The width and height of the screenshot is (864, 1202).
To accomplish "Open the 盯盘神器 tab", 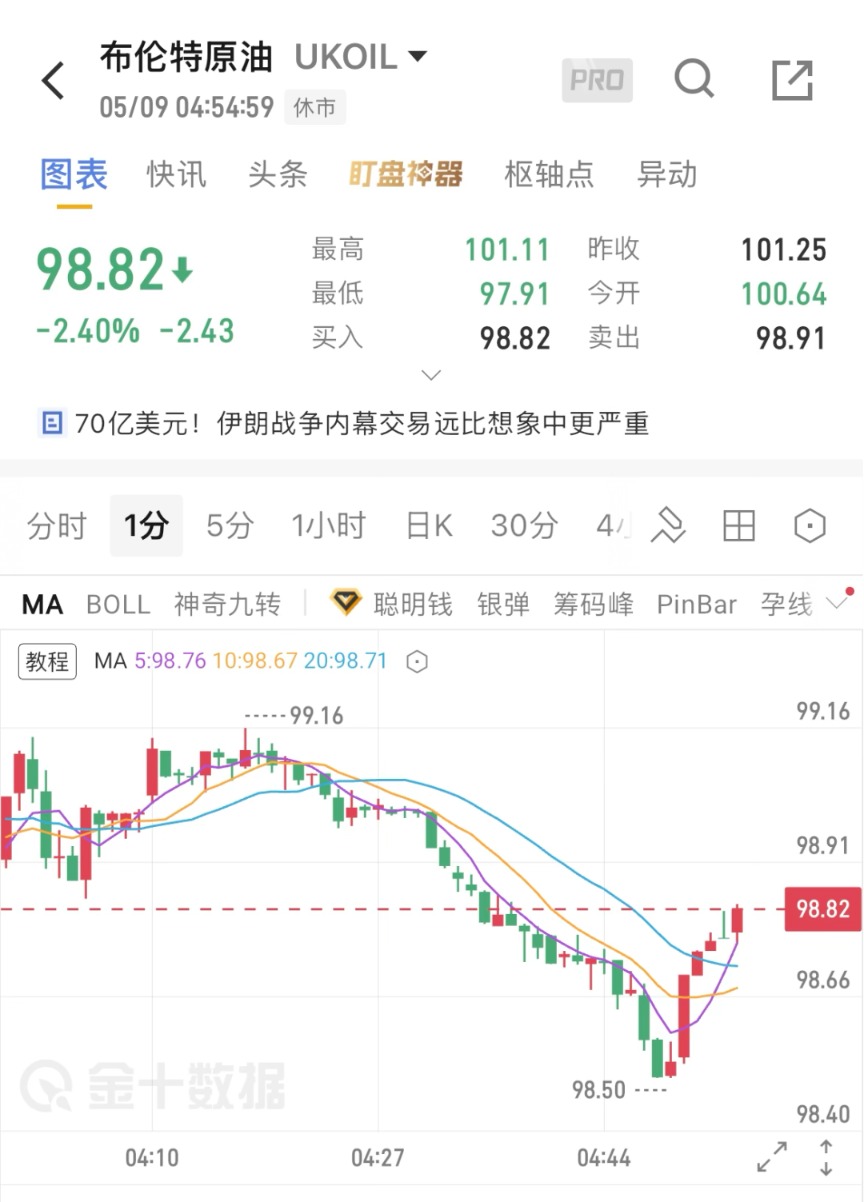I will 405,175.
